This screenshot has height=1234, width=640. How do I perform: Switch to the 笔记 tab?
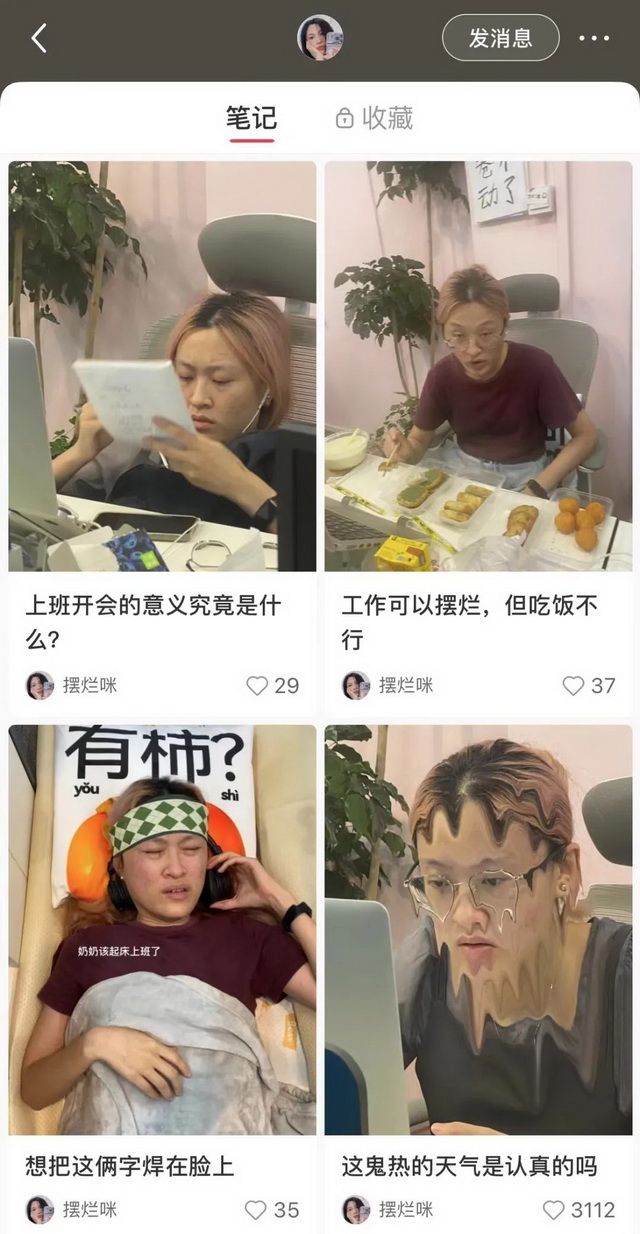point(251,118)
